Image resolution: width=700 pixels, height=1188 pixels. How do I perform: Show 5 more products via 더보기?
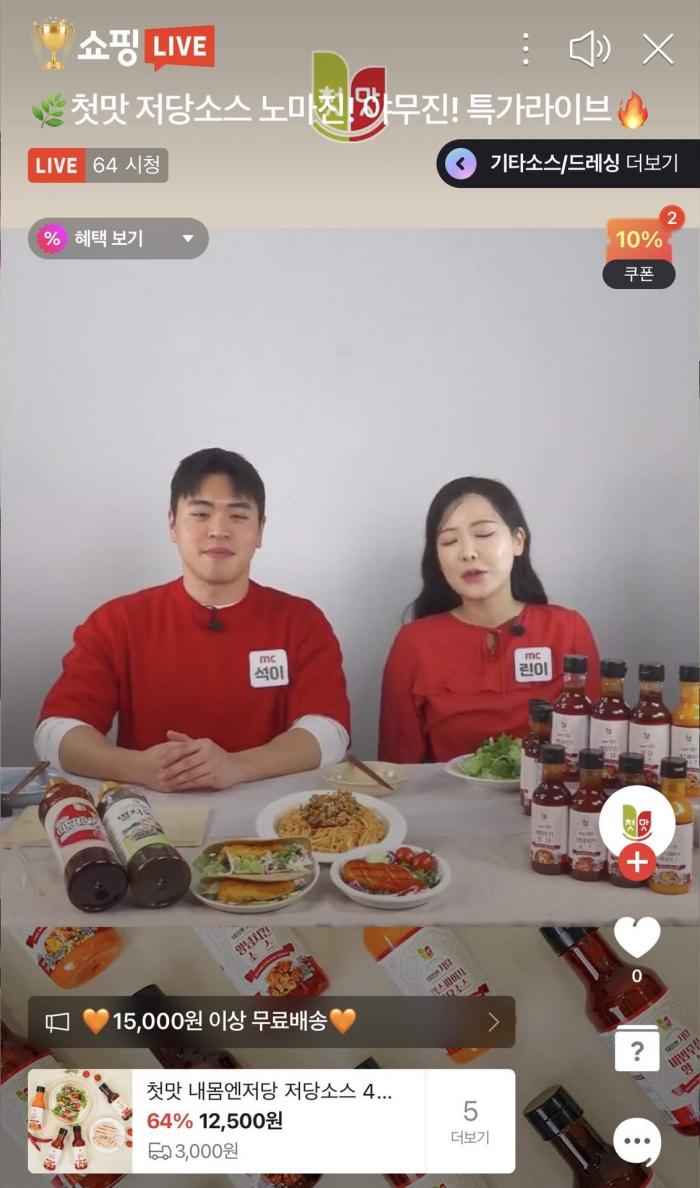point(470,1121)
